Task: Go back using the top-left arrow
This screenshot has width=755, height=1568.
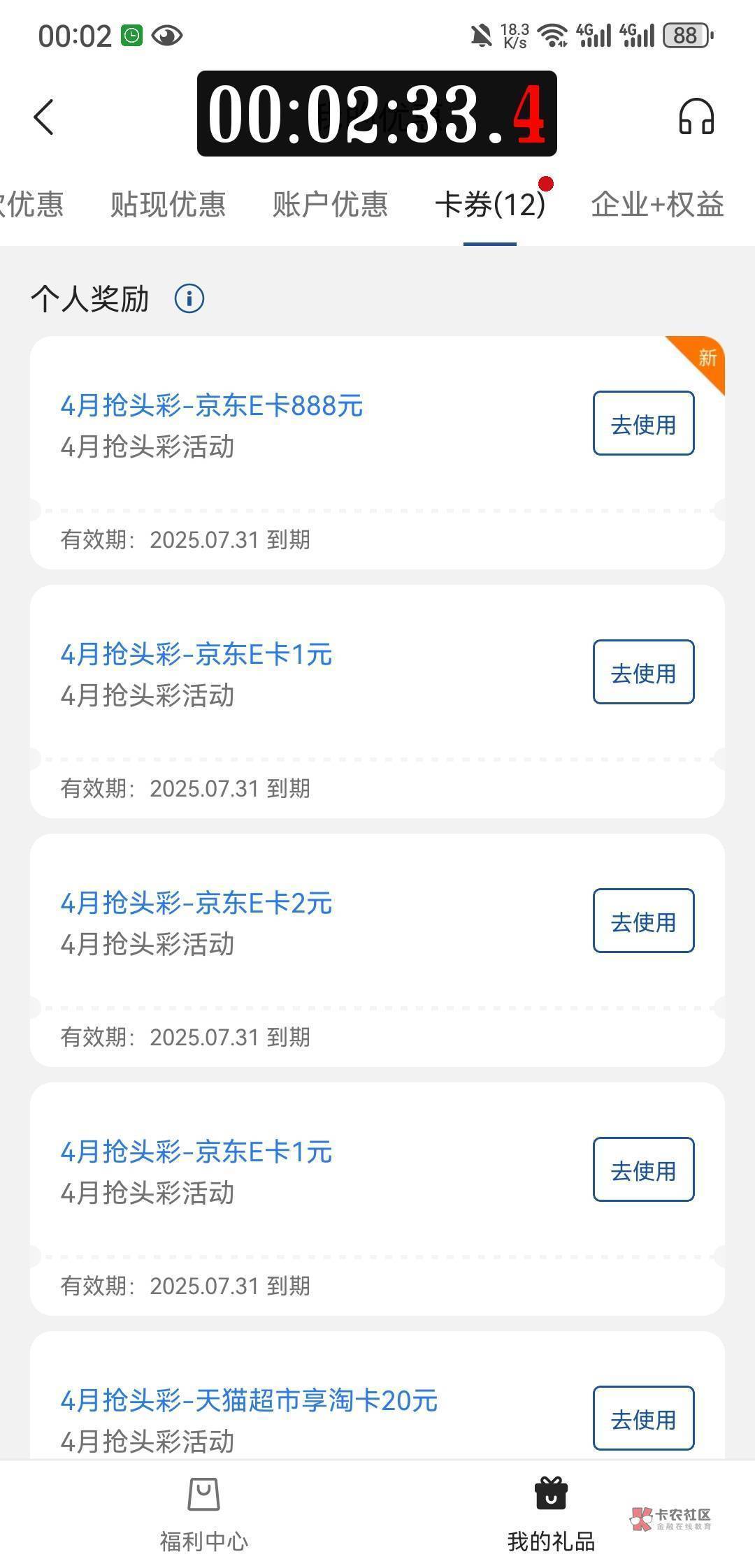Action: [43, 117]
